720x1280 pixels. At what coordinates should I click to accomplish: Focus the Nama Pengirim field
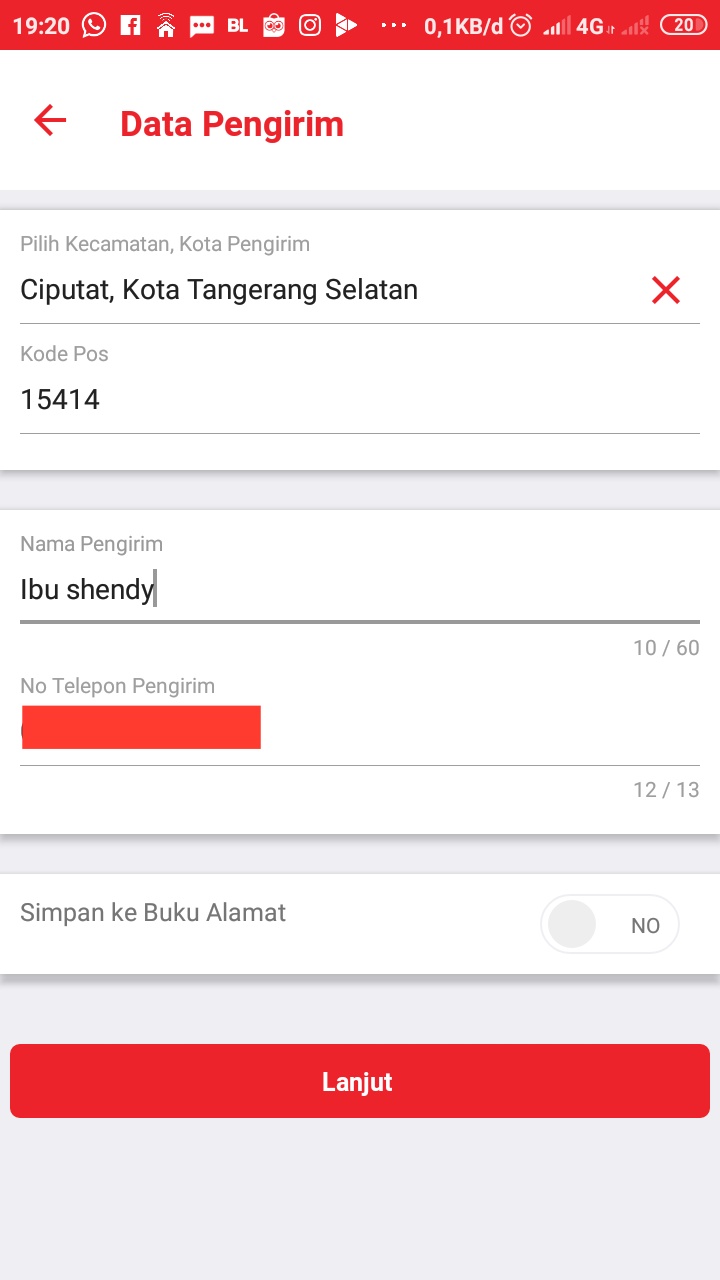click(x=358, y=590)
